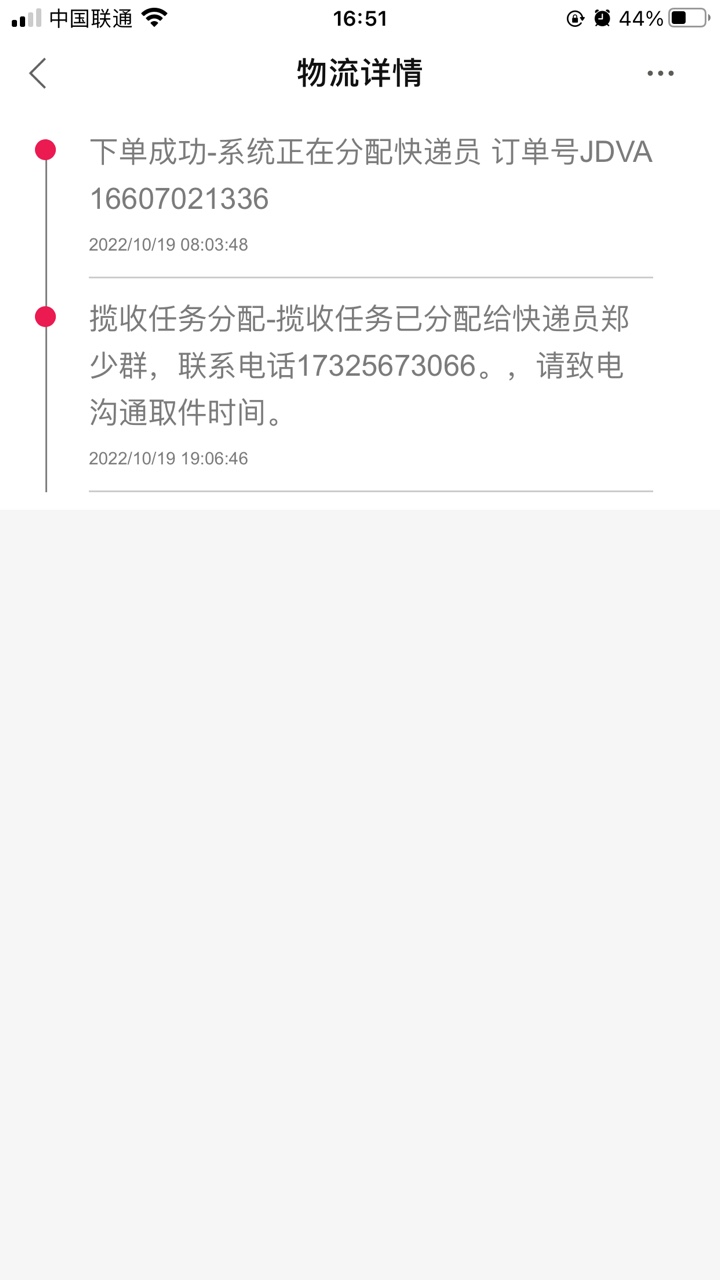This screenshot has height=1280, width=720.
Task: Open the three-dot more options menu
Action: 660,73
